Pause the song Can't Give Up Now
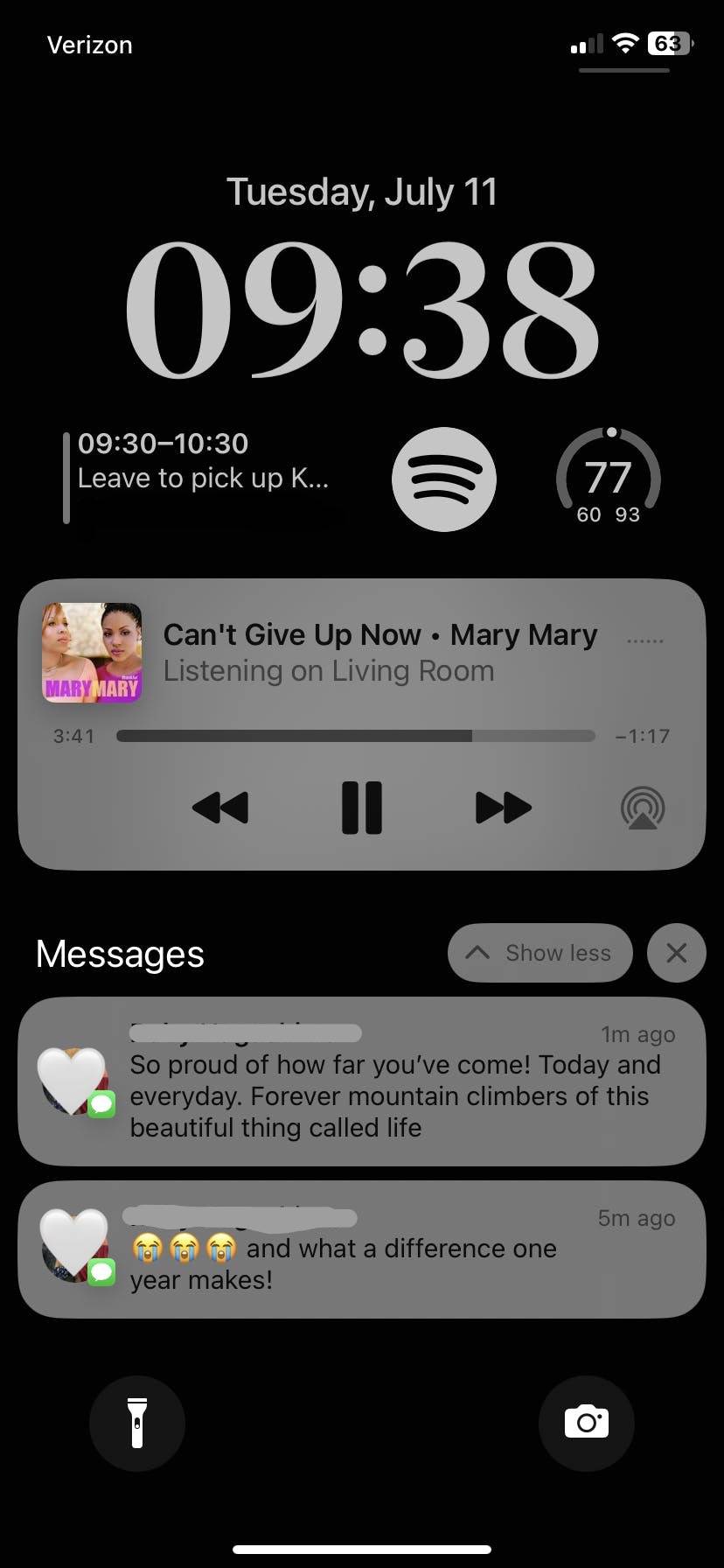Image resolution: width=724 pixels, height=1568 pixels. [361, 807]
